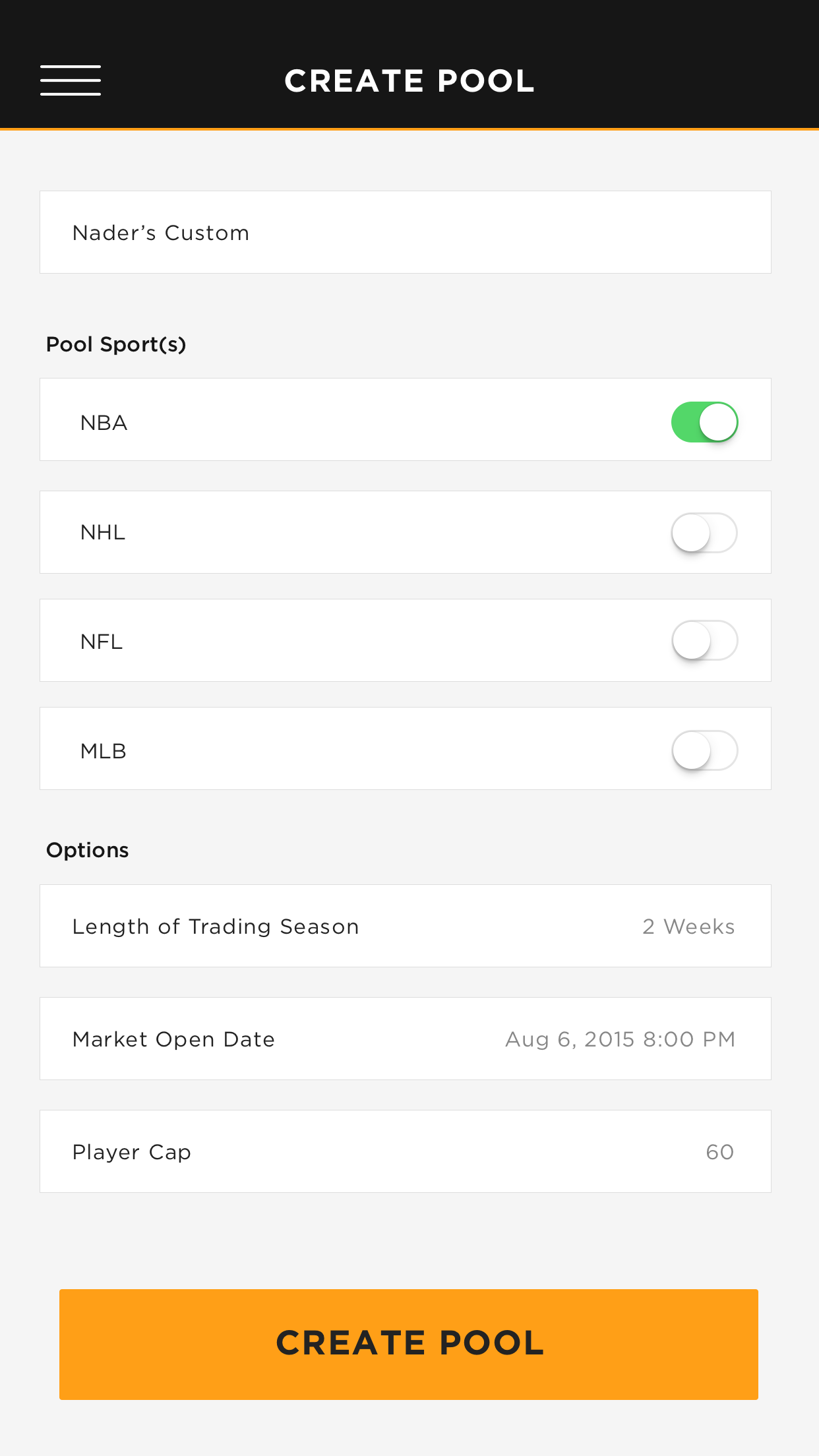Toggle on the NFL sport

tap(704, 640)
